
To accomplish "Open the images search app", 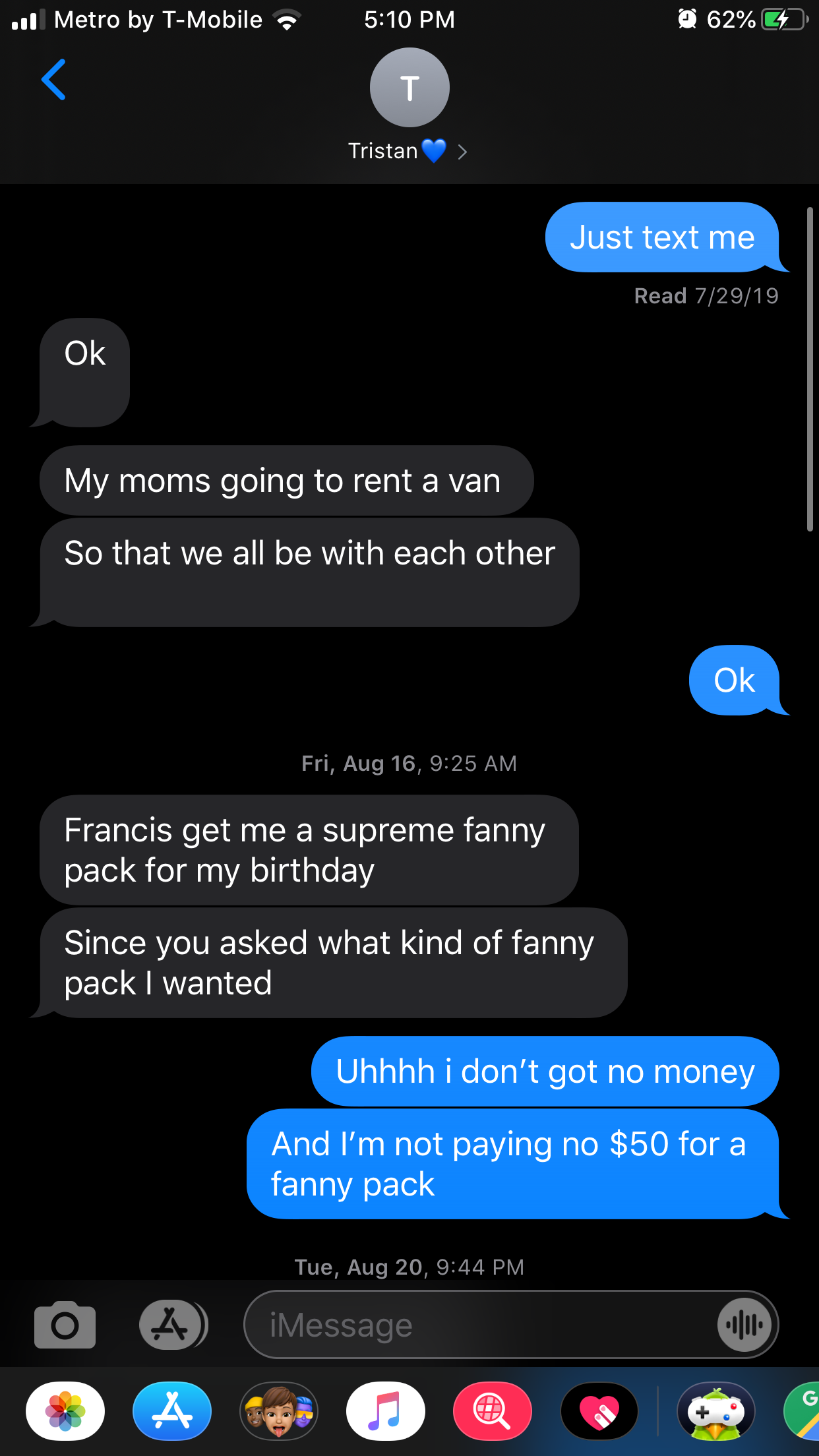I will (x=492, y=1411).
